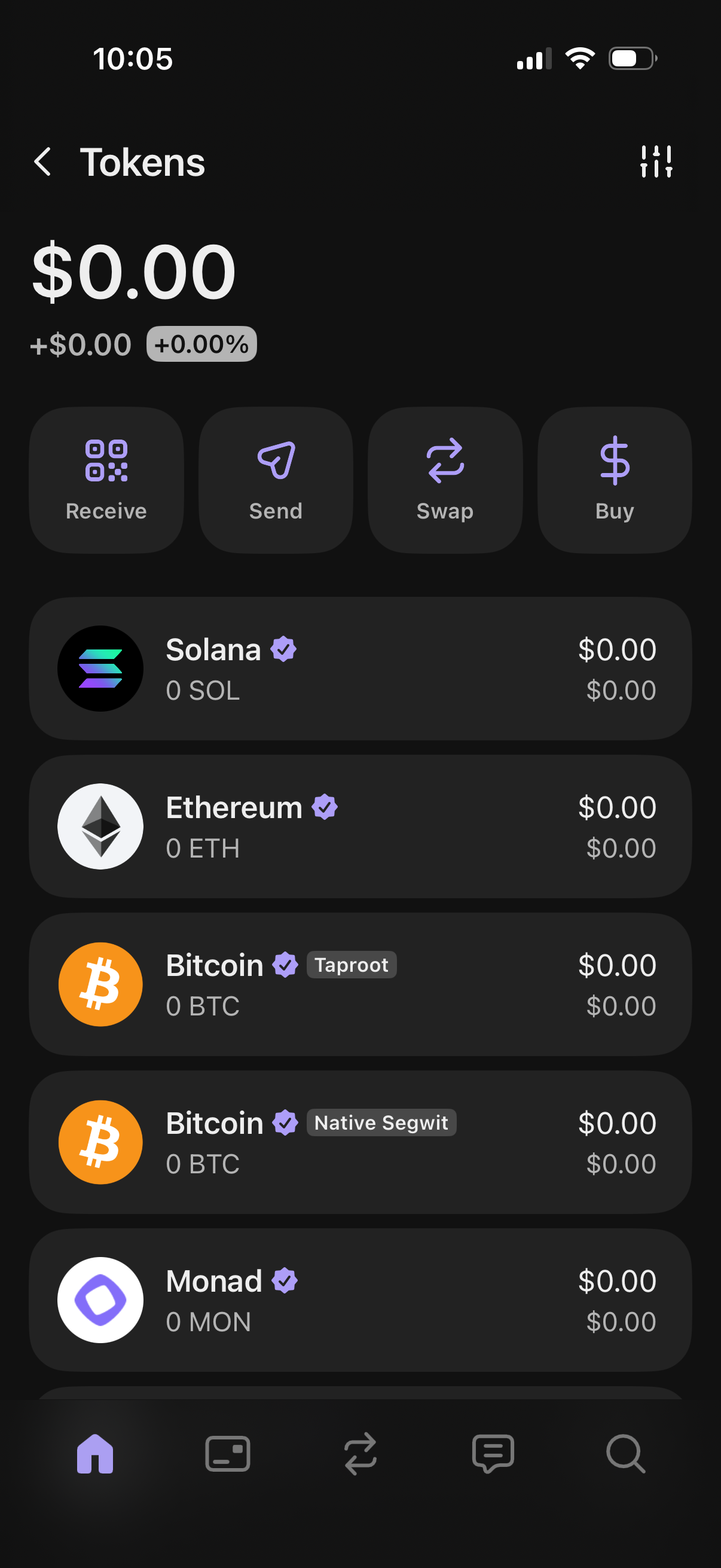This screenshot has height=1568, width=721.
Task: Open the Receive QR code screen
Action: (x=106, y=480)
